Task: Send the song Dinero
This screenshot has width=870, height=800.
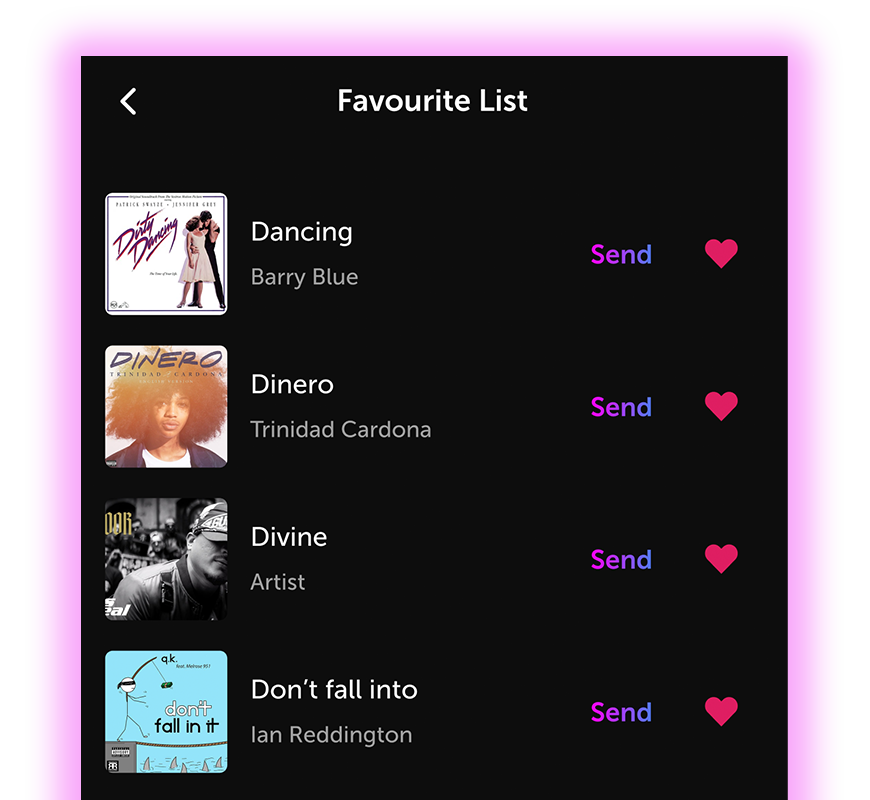Action: point(620,407)
